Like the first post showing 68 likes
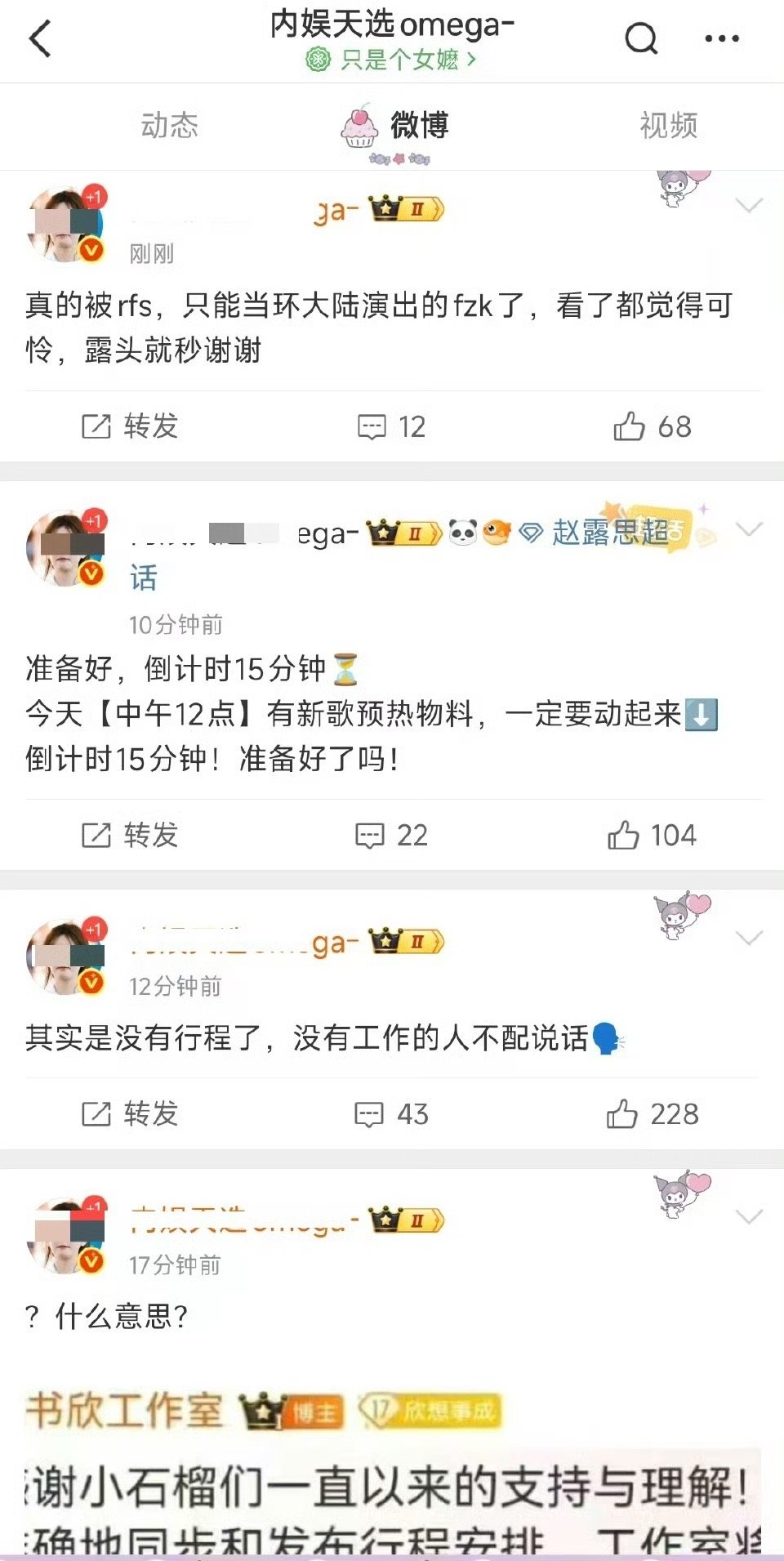Viewport: 784px width, 1561px height. [653, 426]
